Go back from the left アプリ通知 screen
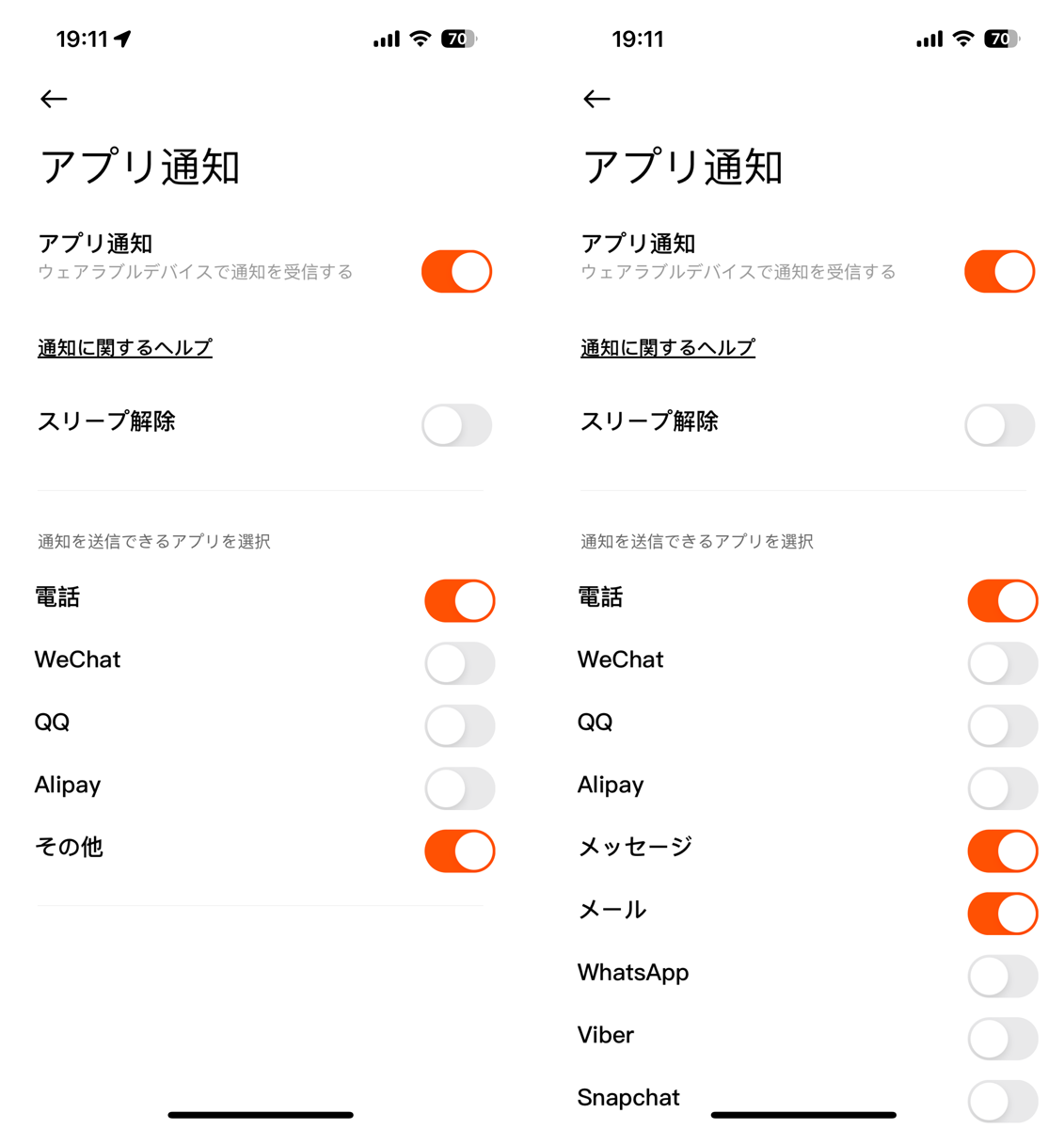Viewport: 1064px width, 1129px height. pos(54,99)
